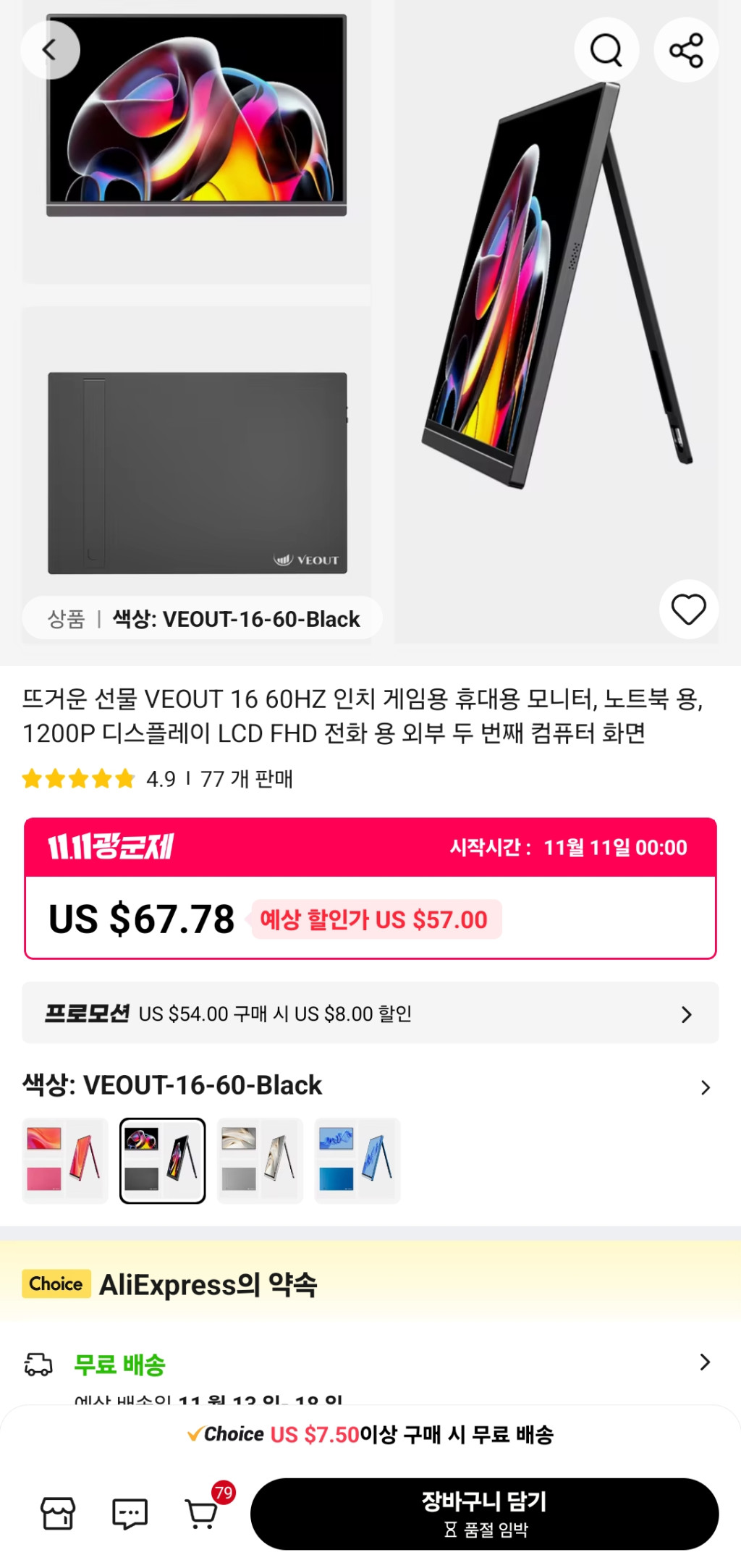Open the 프로모션 discount details row
Screen dimensions: 741x1568
[x=370, y=1013]
